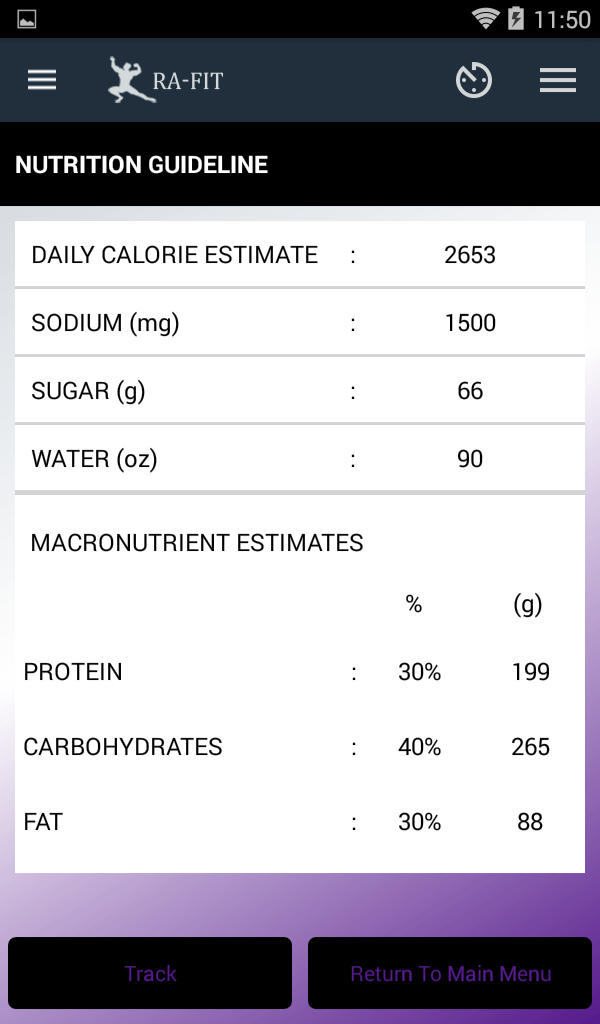Open the timer icon in the header
Screen dimensions: 600x1024
(474, 81)
